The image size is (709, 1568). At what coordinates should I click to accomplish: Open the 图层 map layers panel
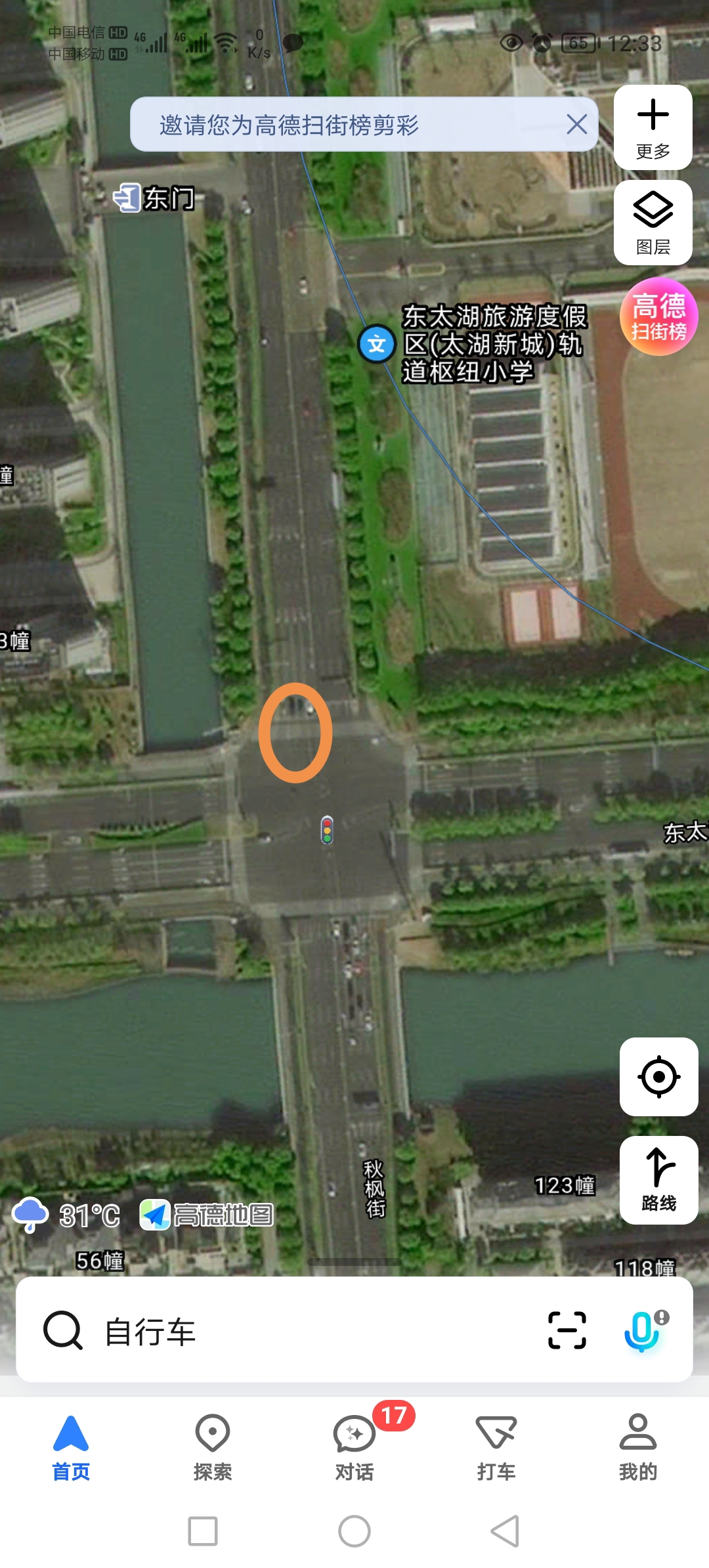(x=653, y=223)
